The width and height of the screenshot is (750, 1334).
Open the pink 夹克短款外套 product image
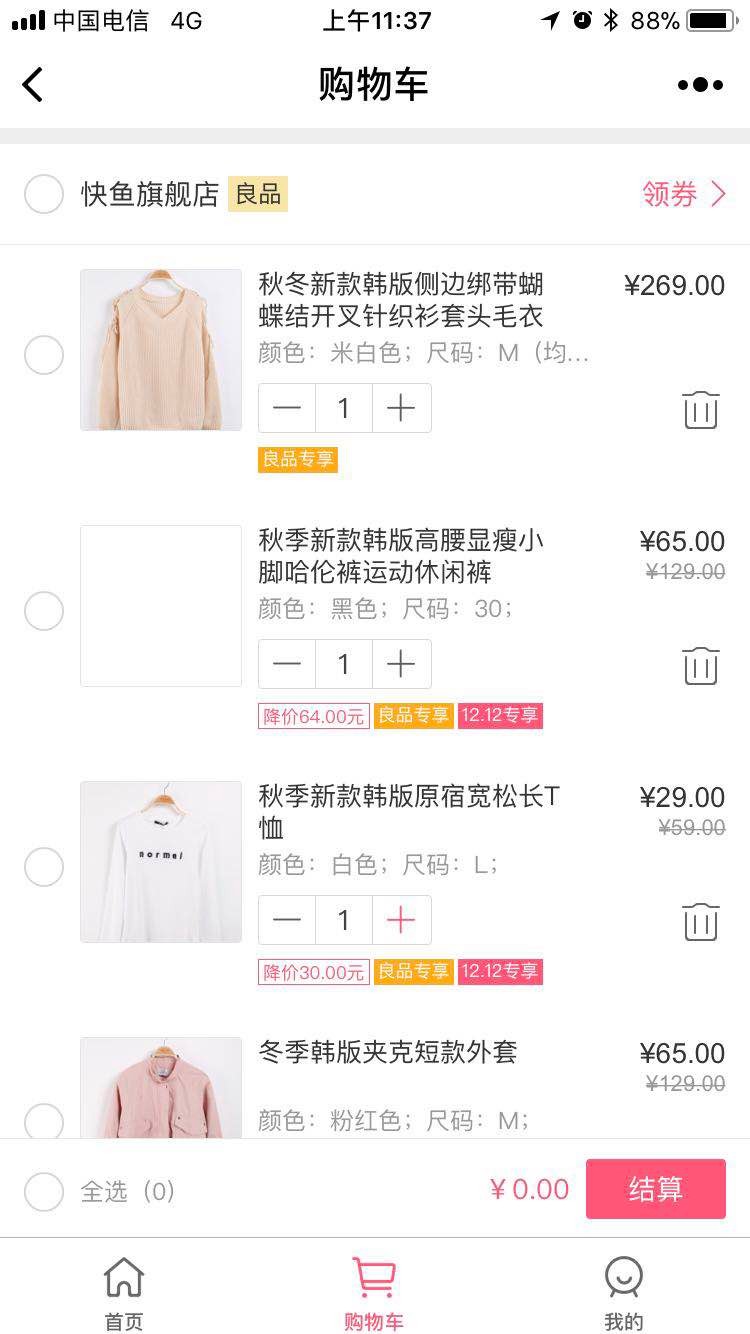[x=161, y=1088]
